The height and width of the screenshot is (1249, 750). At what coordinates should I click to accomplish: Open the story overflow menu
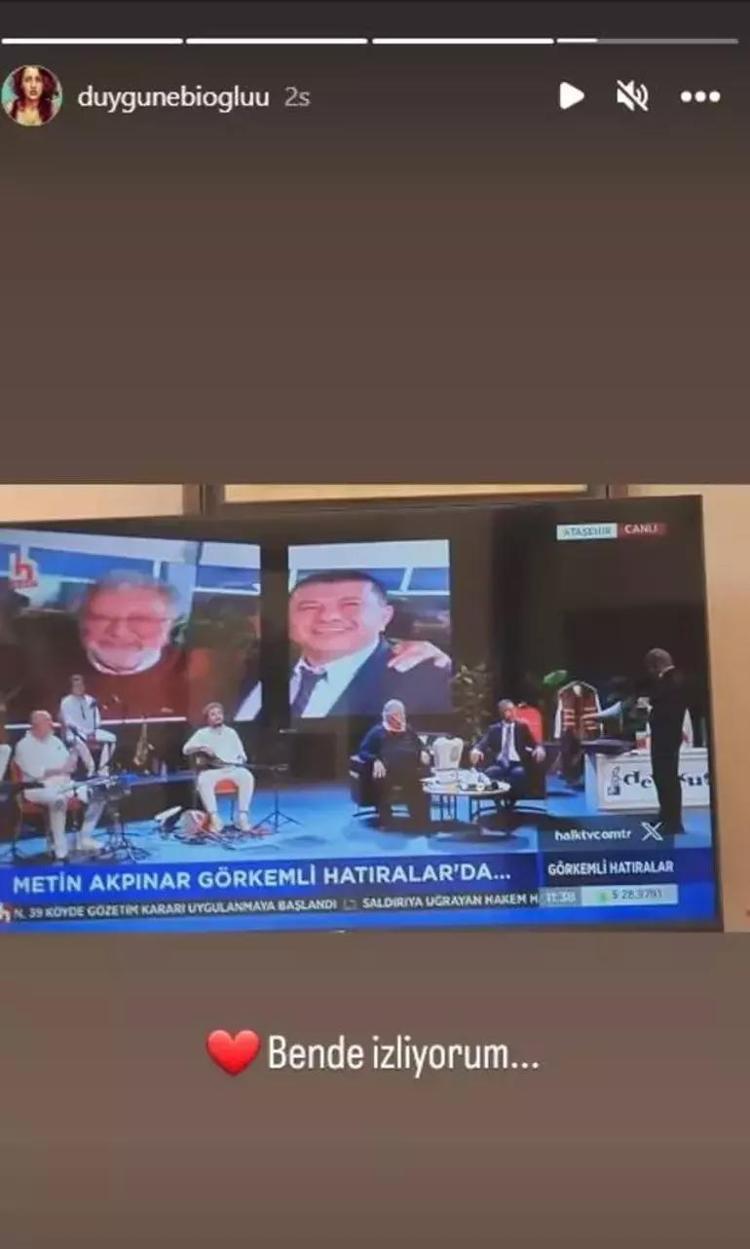pos(700,97)
